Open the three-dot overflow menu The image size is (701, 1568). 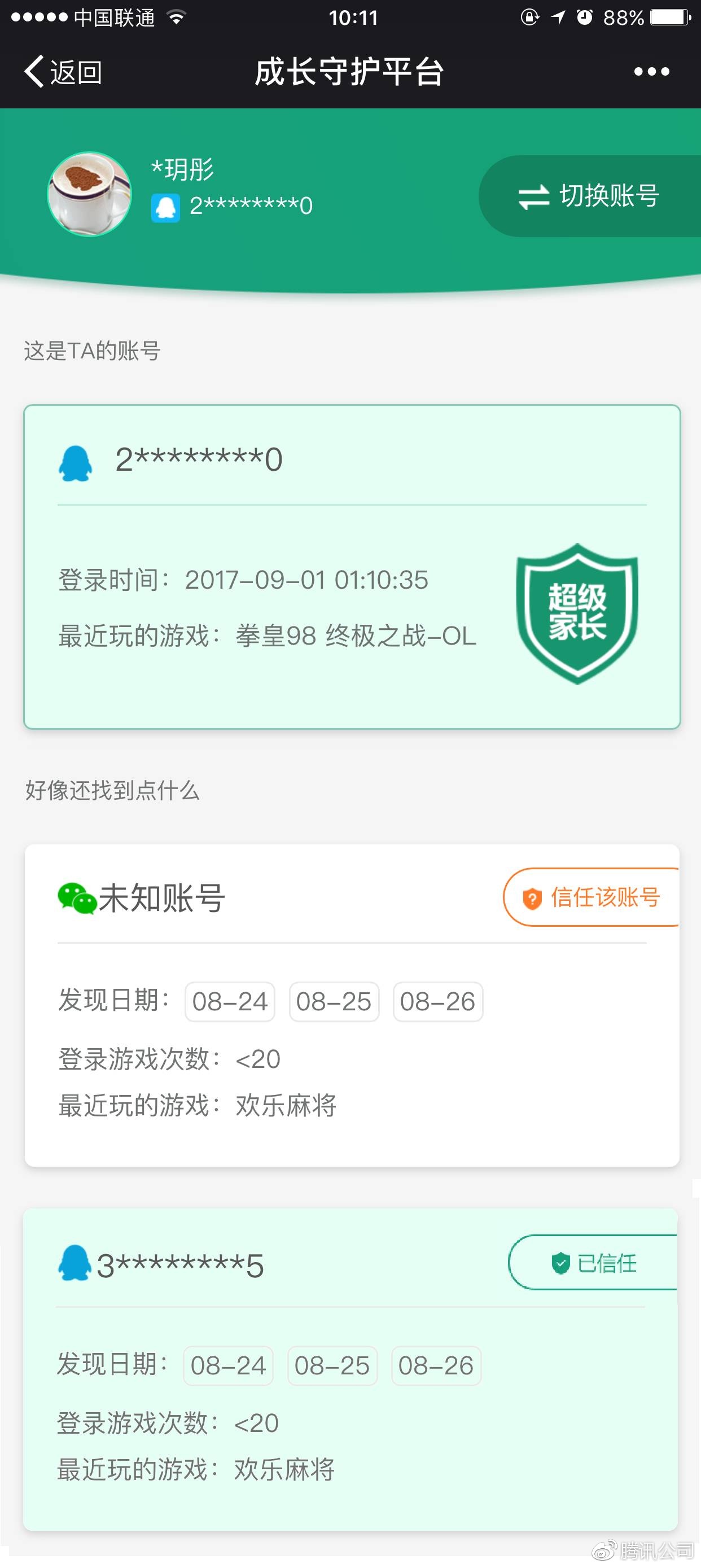tap(651, 72)
